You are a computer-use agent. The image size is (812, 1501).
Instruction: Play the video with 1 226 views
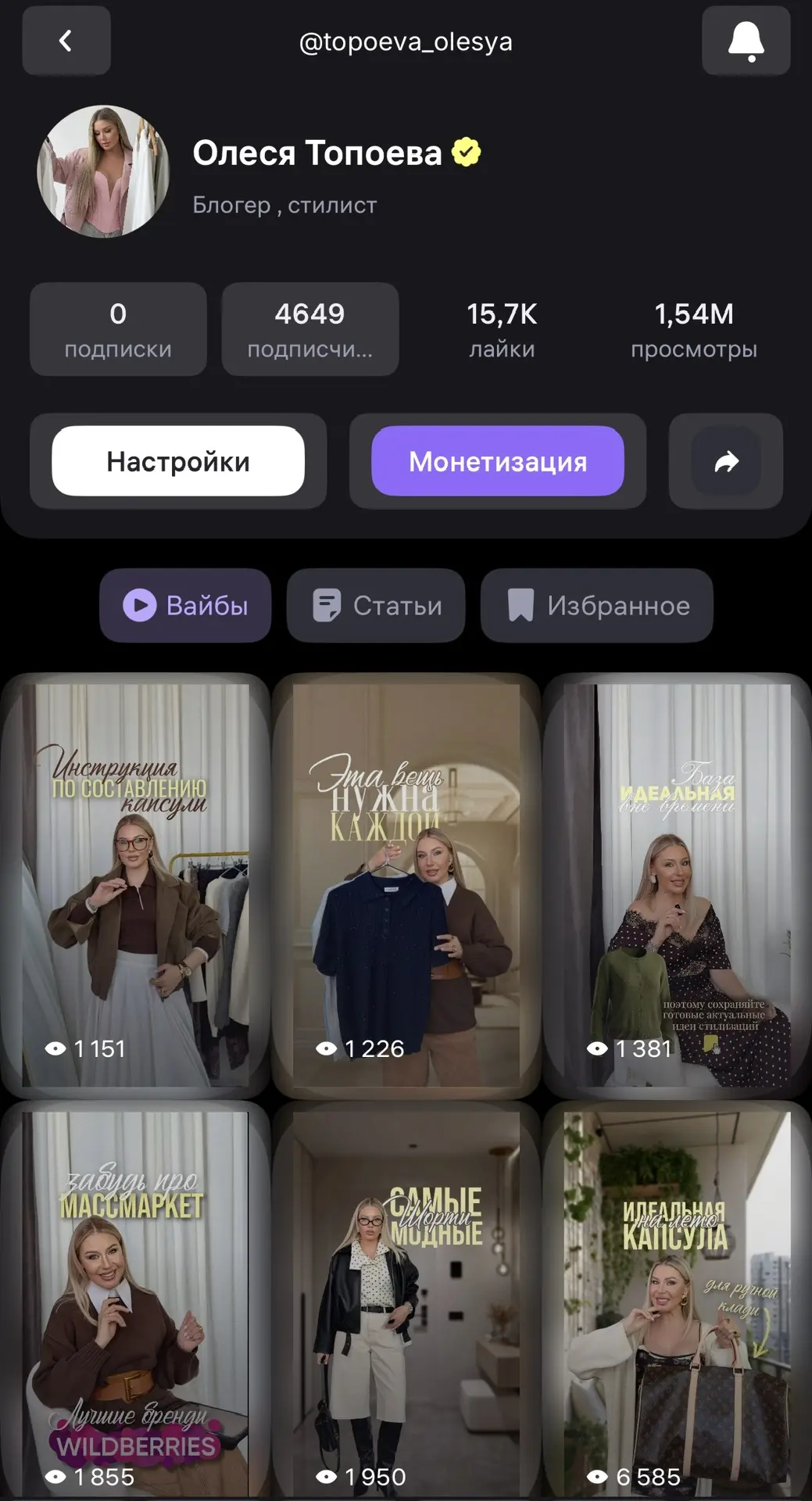[x=406, y=883]
